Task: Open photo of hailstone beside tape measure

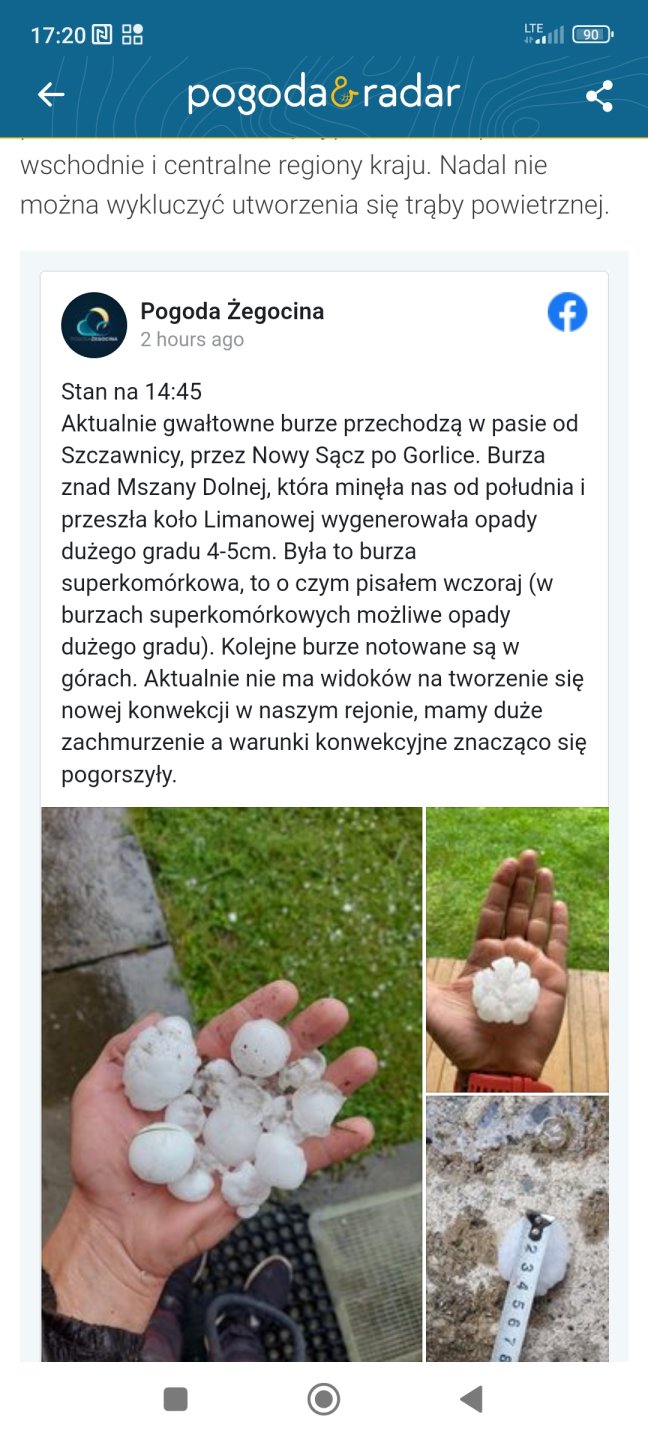Action: [517, 1228]
